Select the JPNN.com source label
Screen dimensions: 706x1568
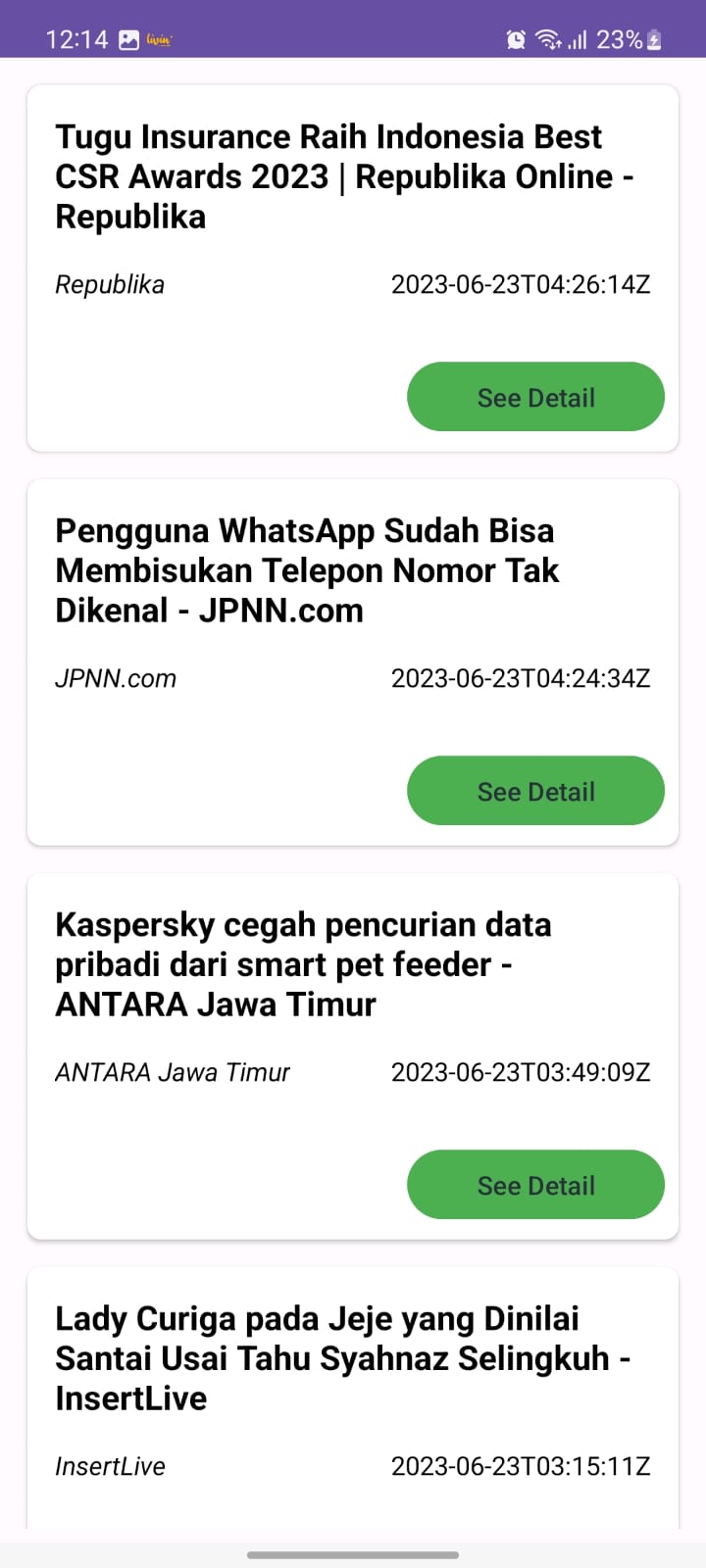click(x=116, y=678)
